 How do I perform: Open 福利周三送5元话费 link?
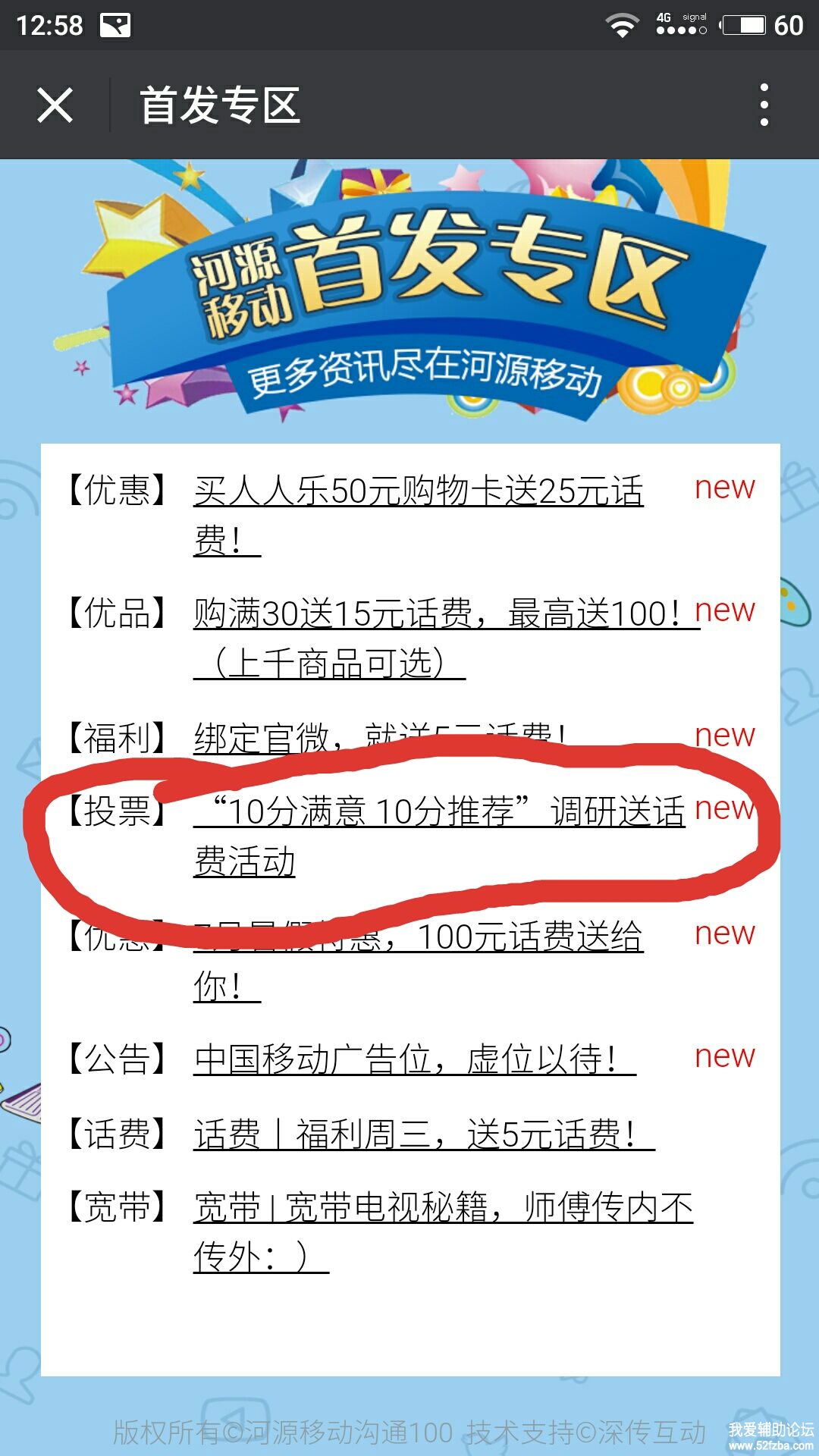423,1135
